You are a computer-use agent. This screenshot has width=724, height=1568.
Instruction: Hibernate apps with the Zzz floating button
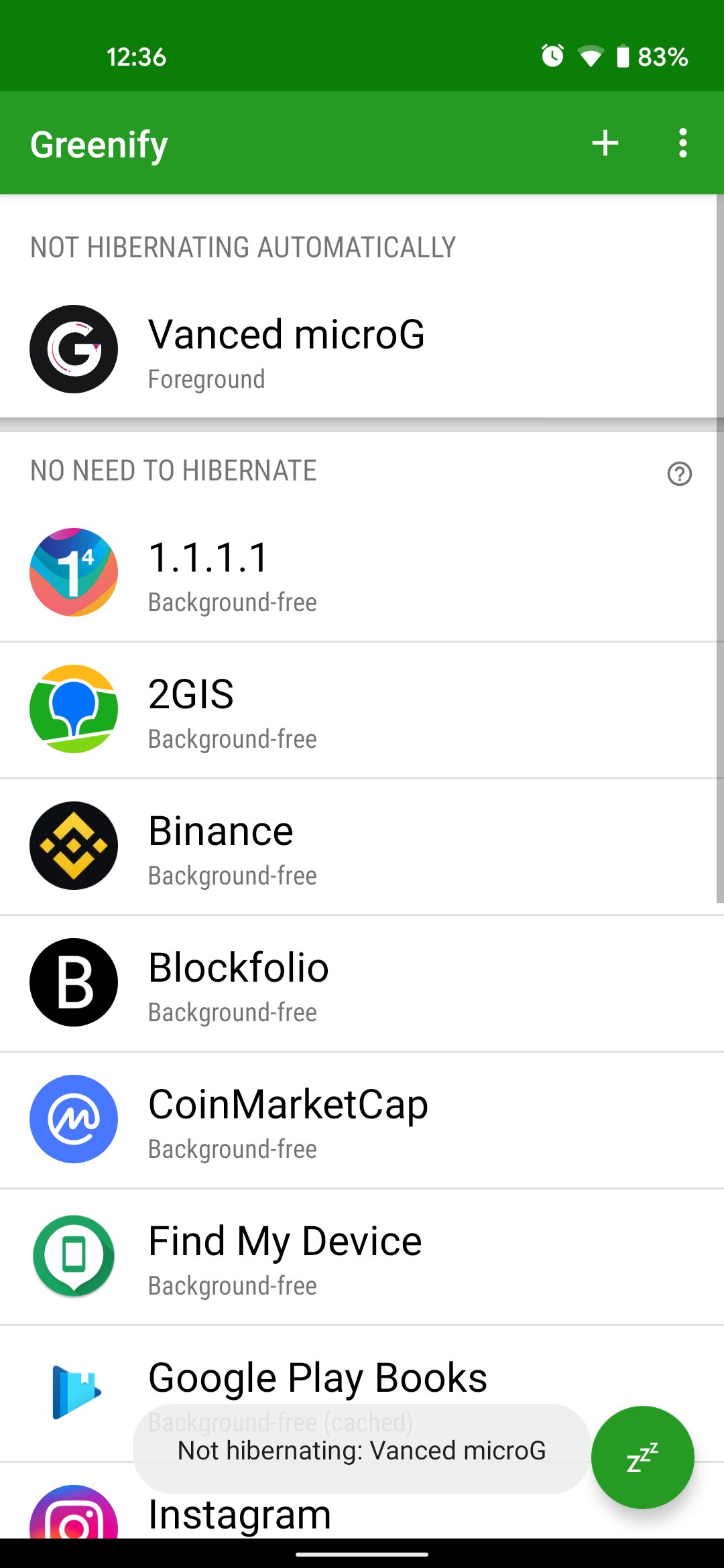tap(642, 1457)
